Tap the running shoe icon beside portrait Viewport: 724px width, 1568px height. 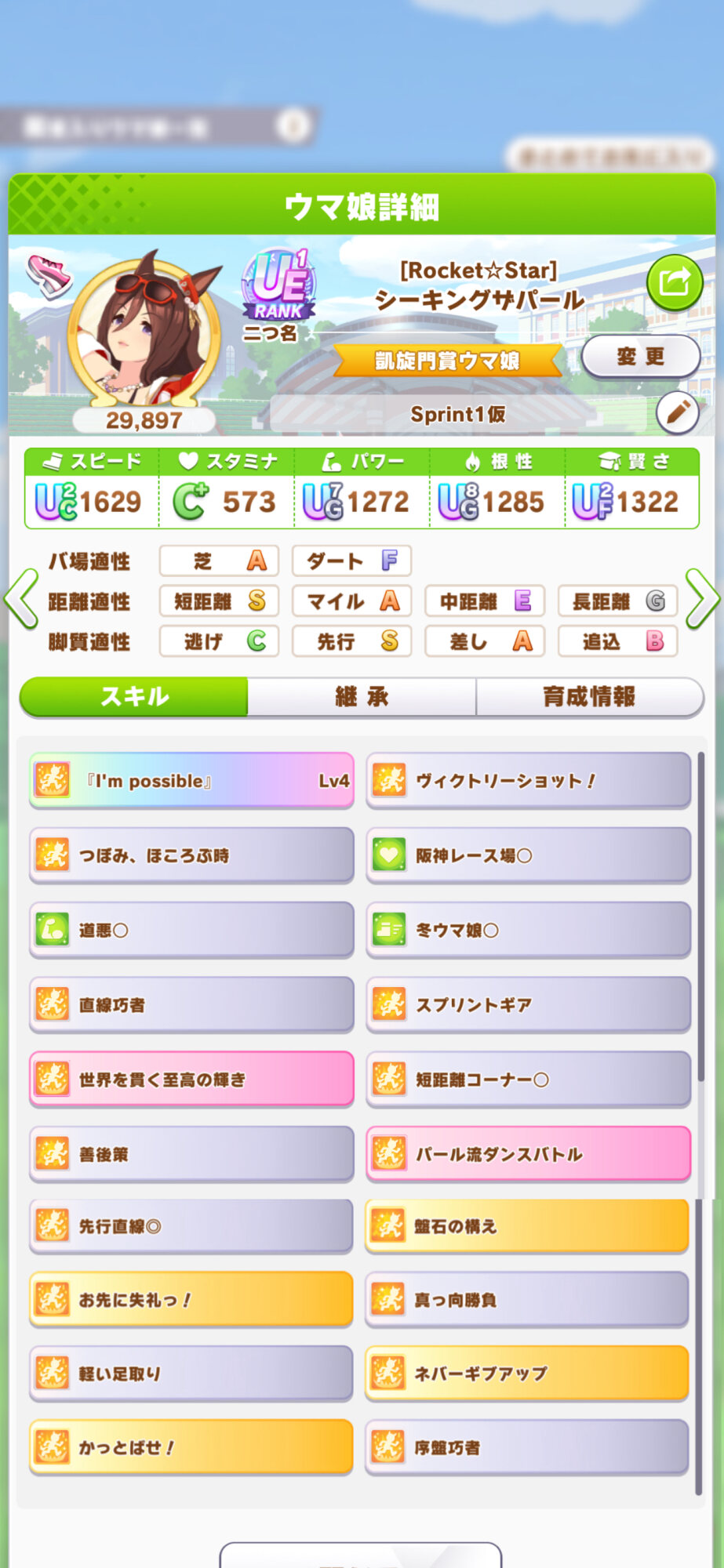[48, 275]
